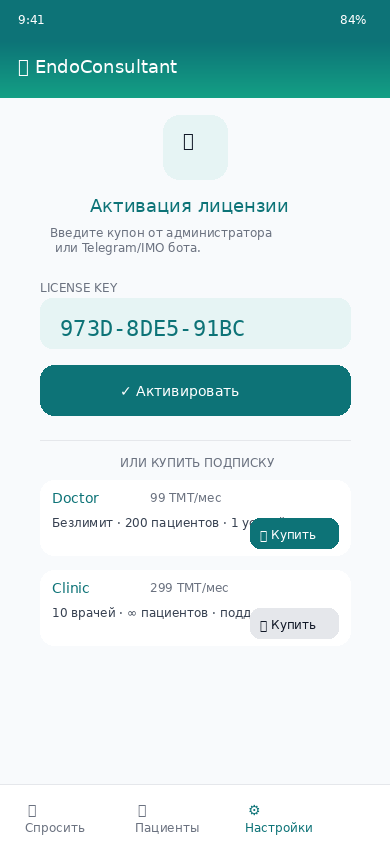Switch to the Спросить tab

coord(55,819)
